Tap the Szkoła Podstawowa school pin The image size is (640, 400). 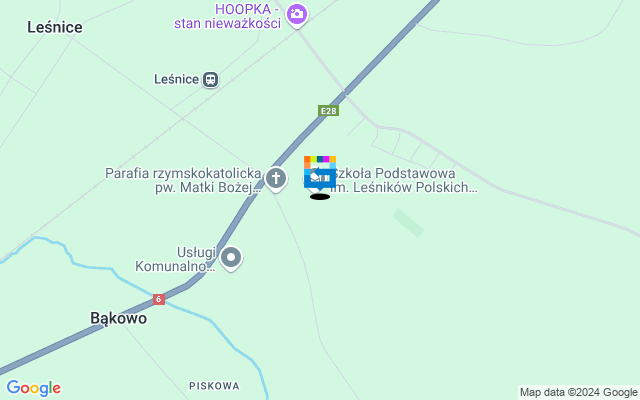[x=319, y=172]
